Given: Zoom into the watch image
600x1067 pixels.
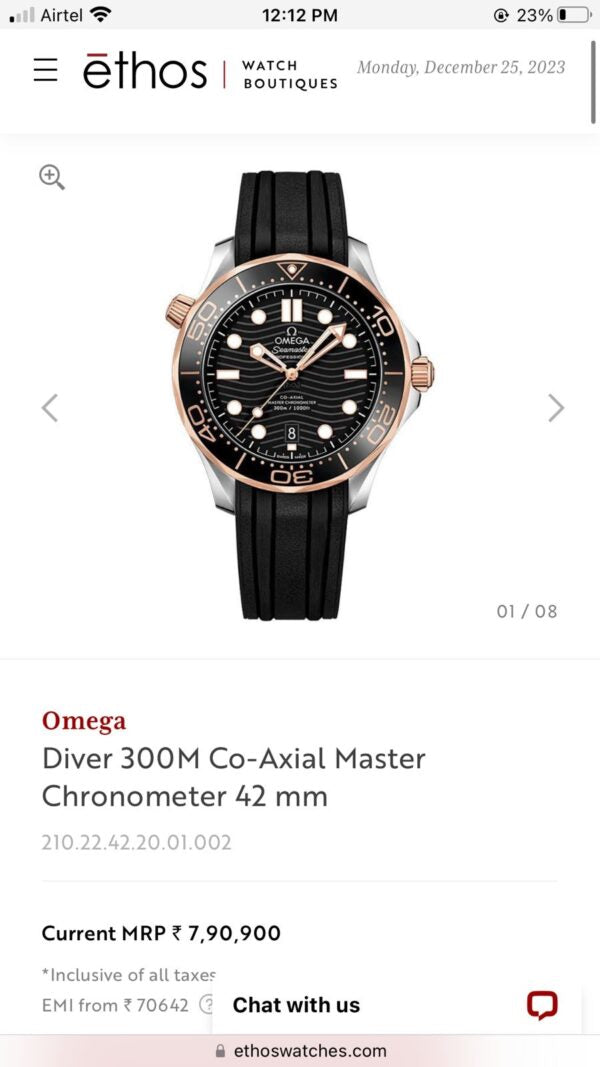Looking at the screenshot, I should (x=52, y=178).
